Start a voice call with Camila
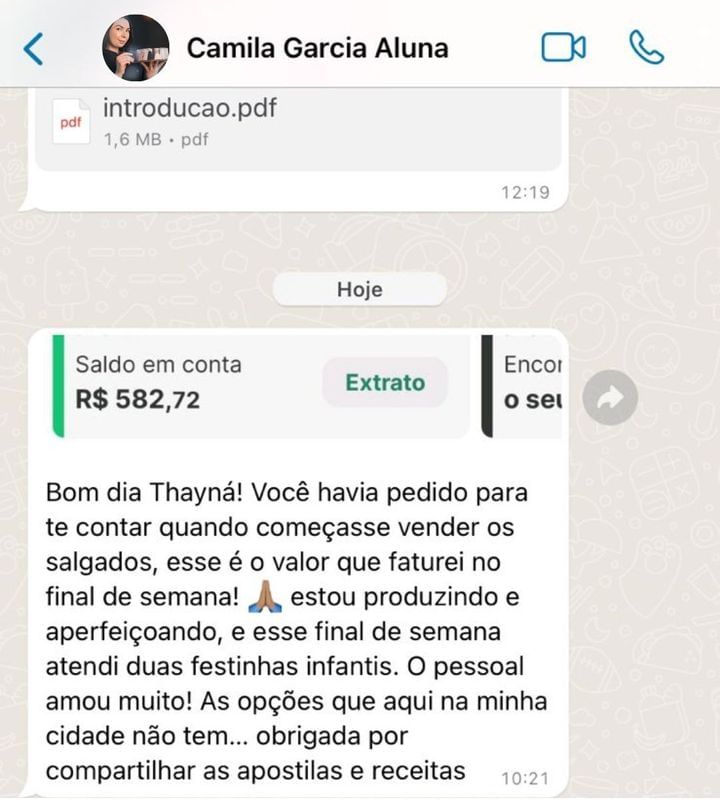720x800 pixels. [645, 47]
